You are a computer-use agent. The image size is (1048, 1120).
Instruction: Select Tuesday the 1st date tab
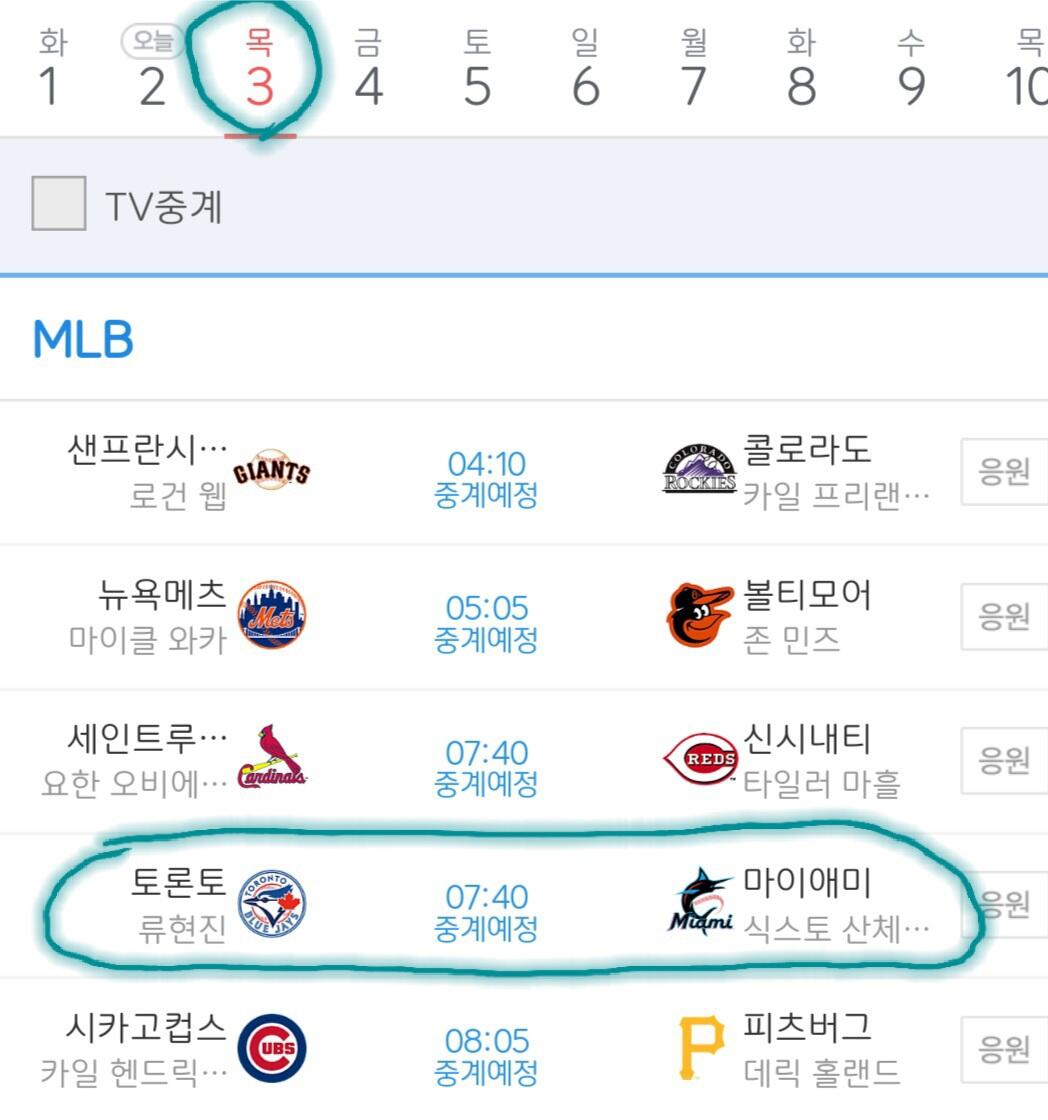tap(48, 70)
